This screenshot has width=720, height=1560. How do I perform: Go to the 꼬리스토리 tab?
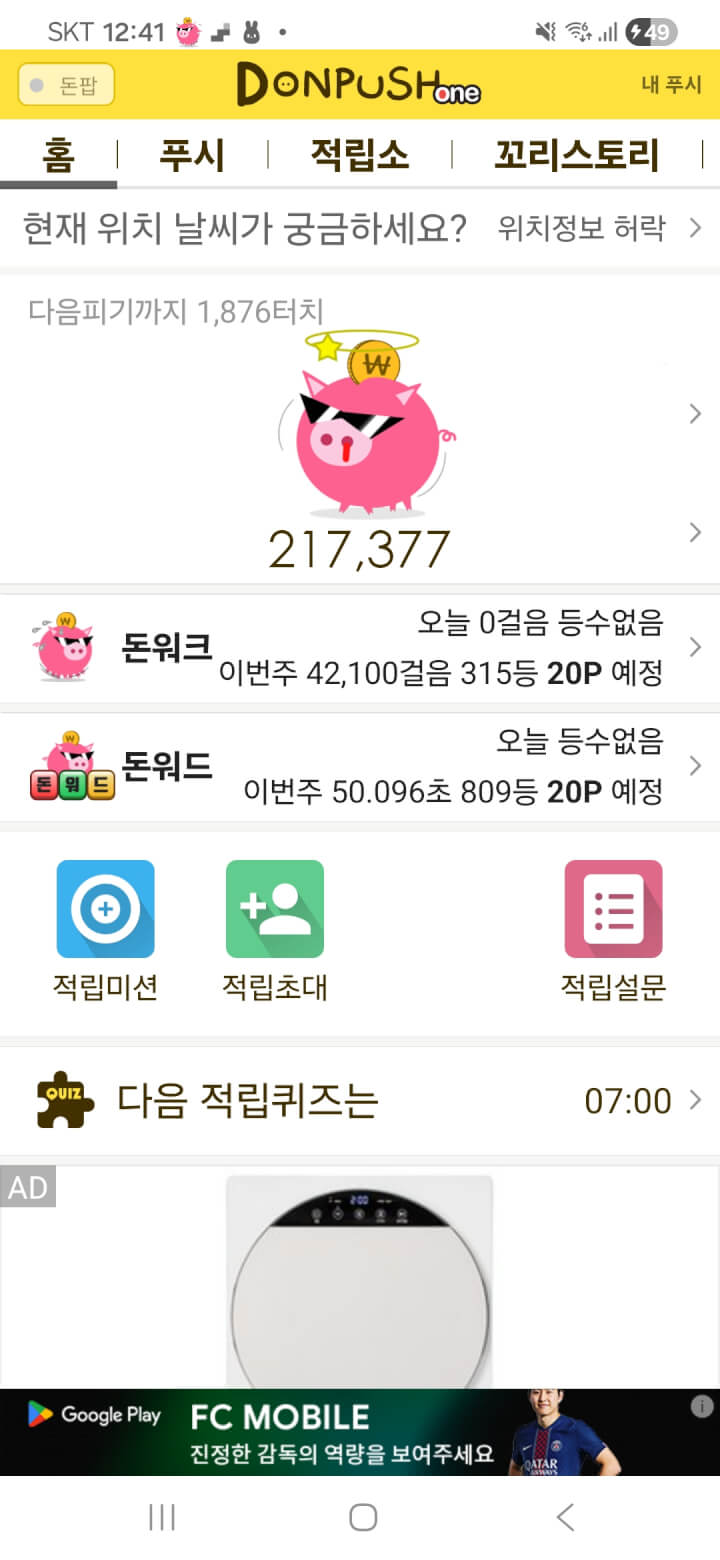(x=576, y=156)
